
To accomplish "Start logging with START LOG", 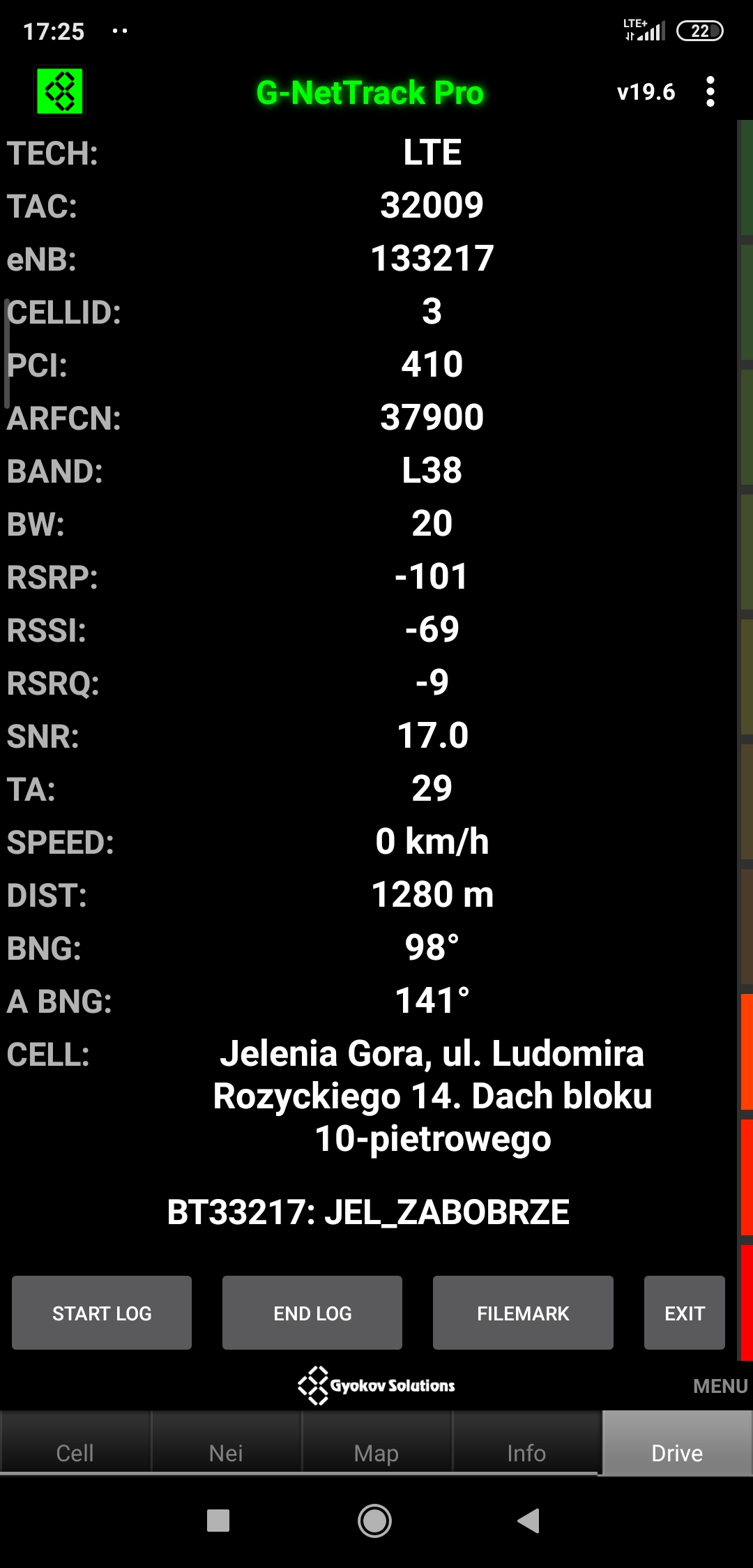I will click(102, 1313).
